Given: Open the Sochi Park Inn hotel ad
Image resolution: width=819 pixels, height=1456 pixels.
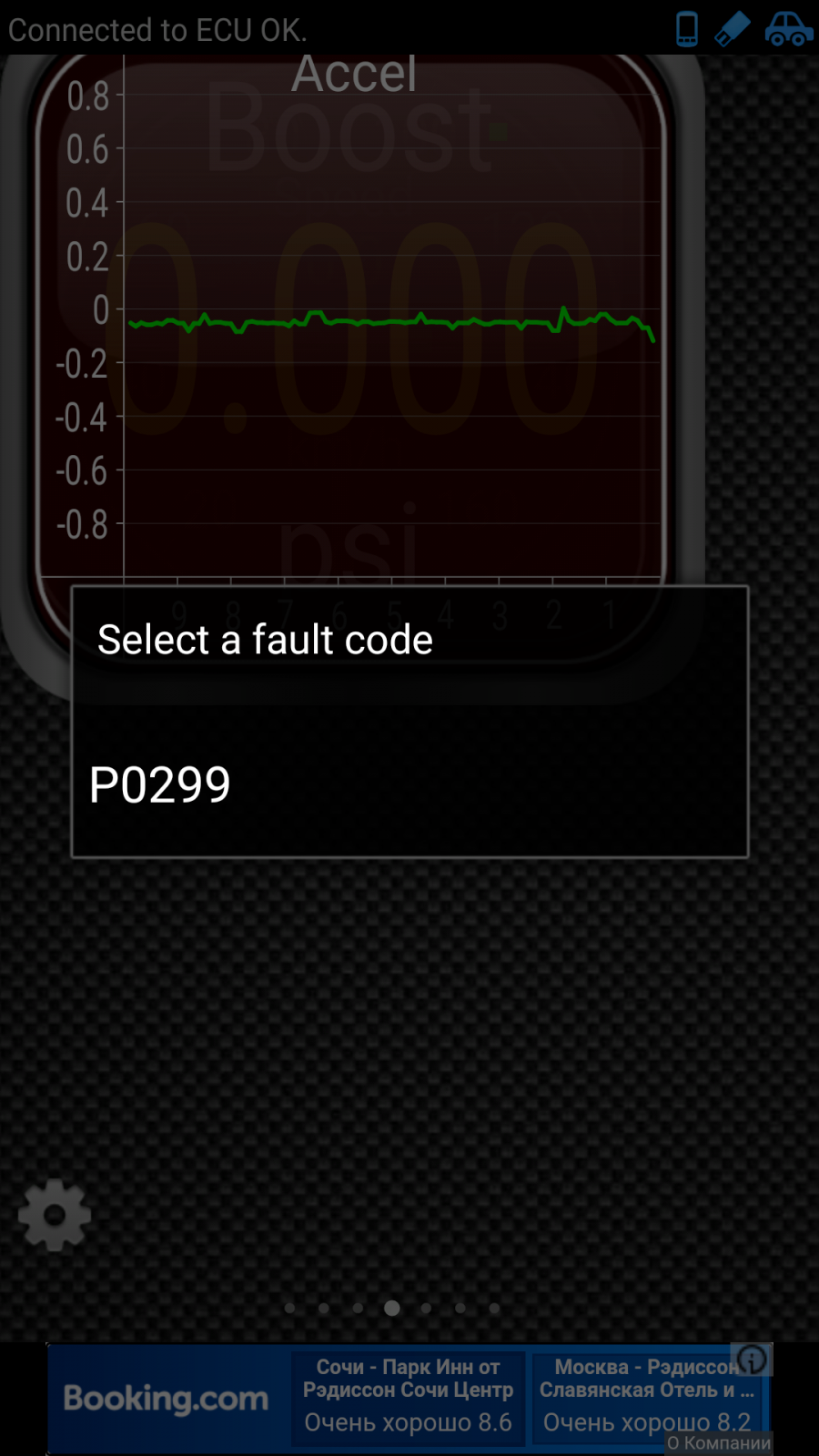Looking at the screenshot, I should pos(408,1398).
